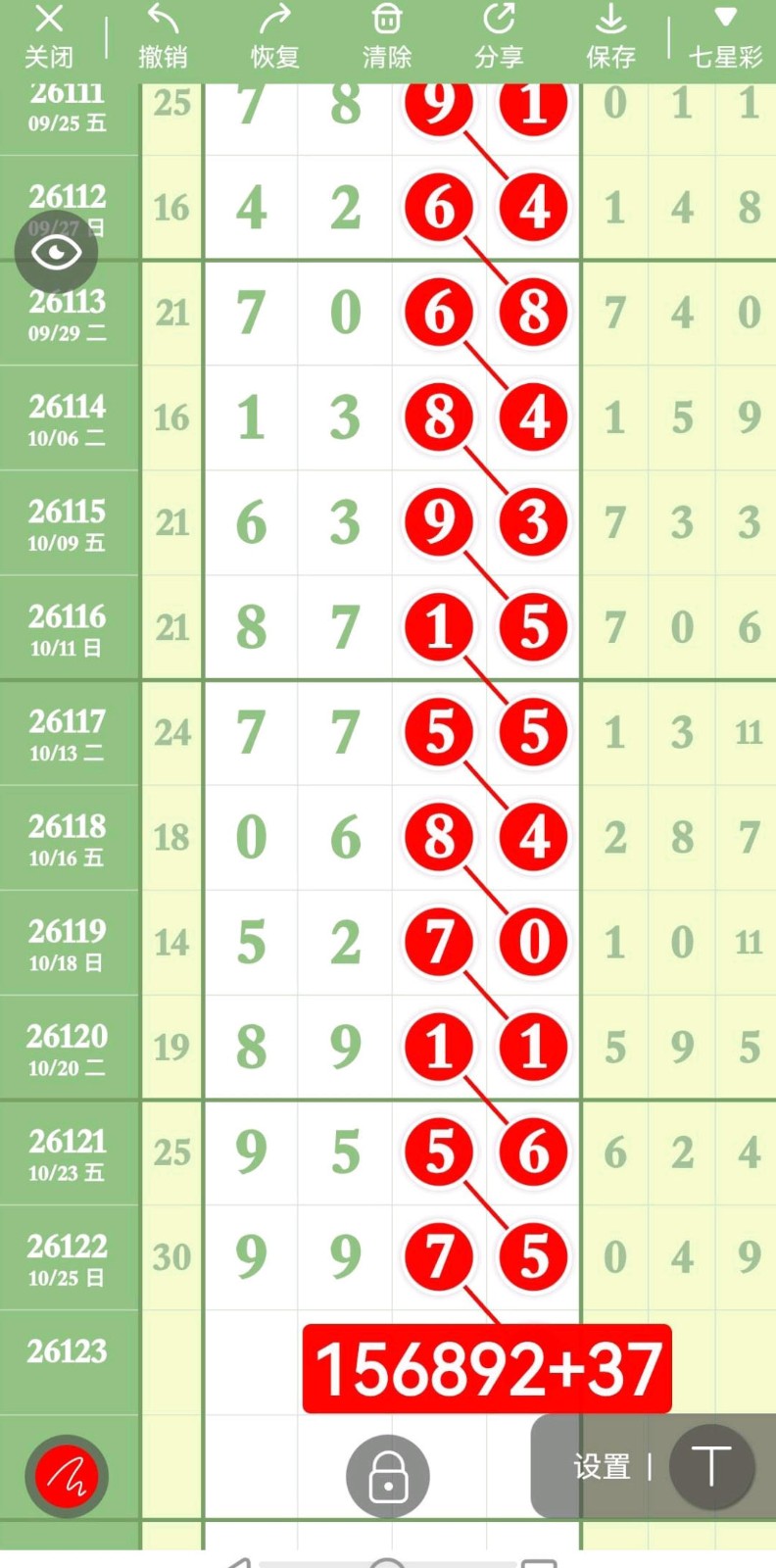Tap the 156892+37 text label
Image resolution: width=776 pixels, height=1568 pixels.
click(x=487, y=1369)
